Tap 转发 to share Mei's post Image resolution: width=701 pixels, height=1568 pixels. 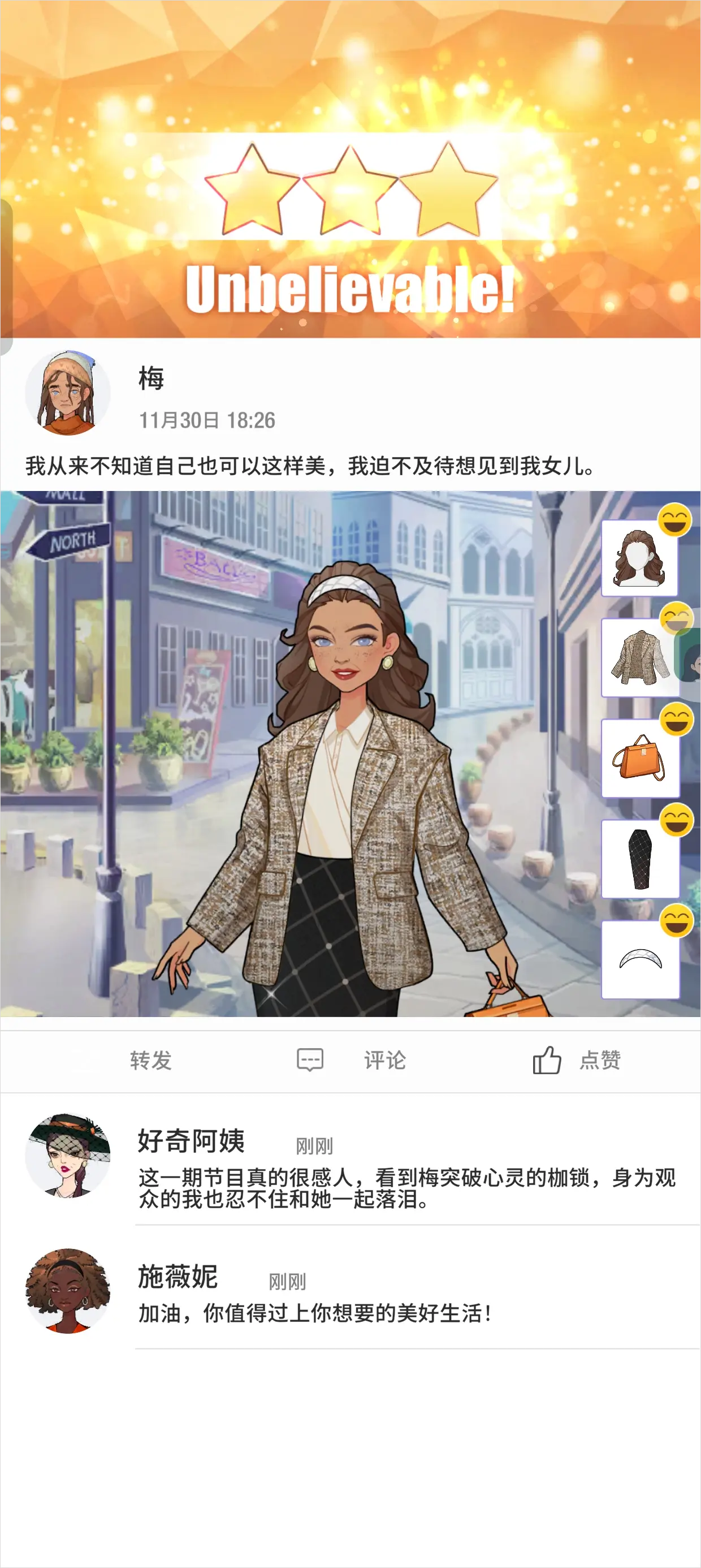pos(150,1061)
